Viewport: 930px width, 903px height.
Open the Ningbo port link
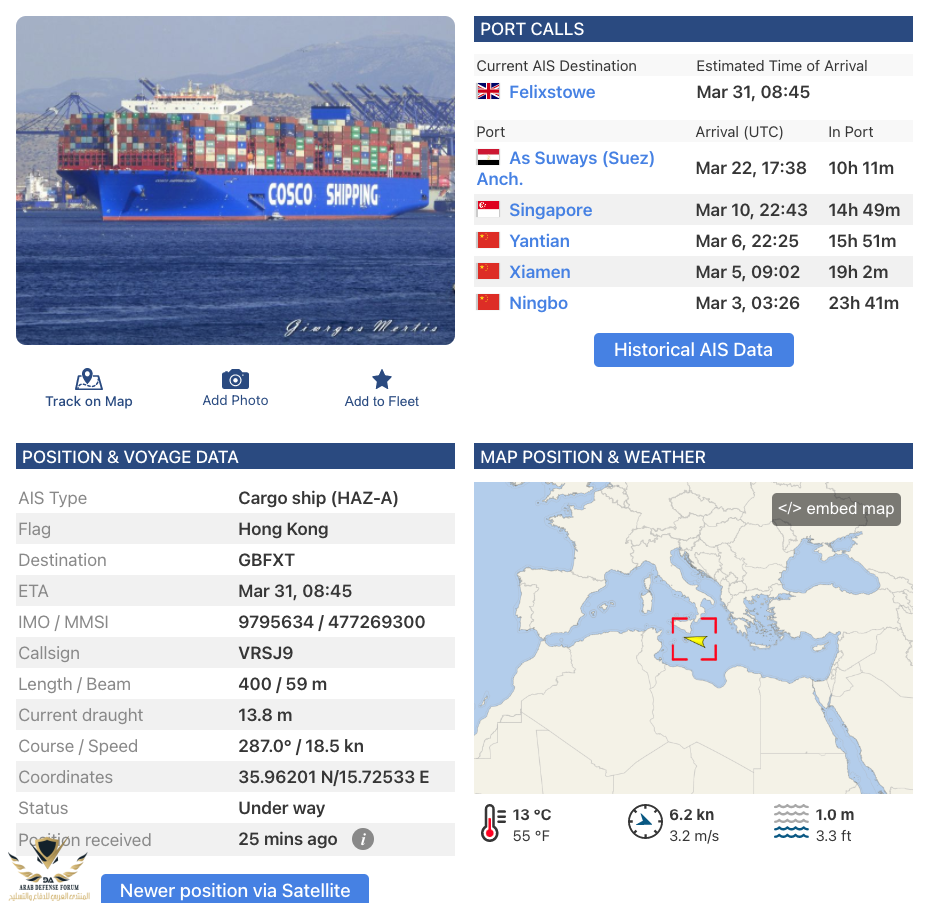point(538,303)
